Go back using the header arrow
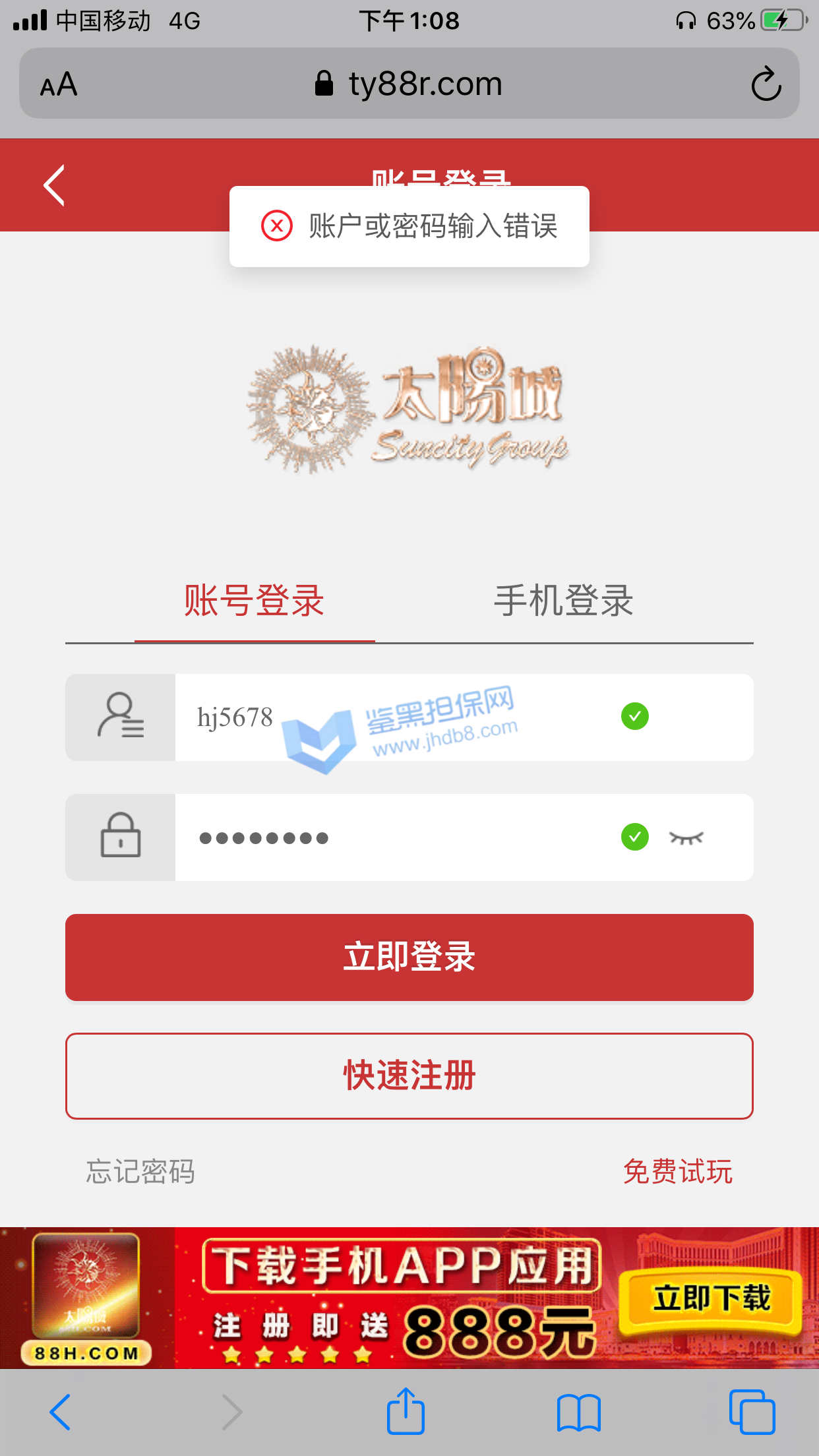 [54, 185]
